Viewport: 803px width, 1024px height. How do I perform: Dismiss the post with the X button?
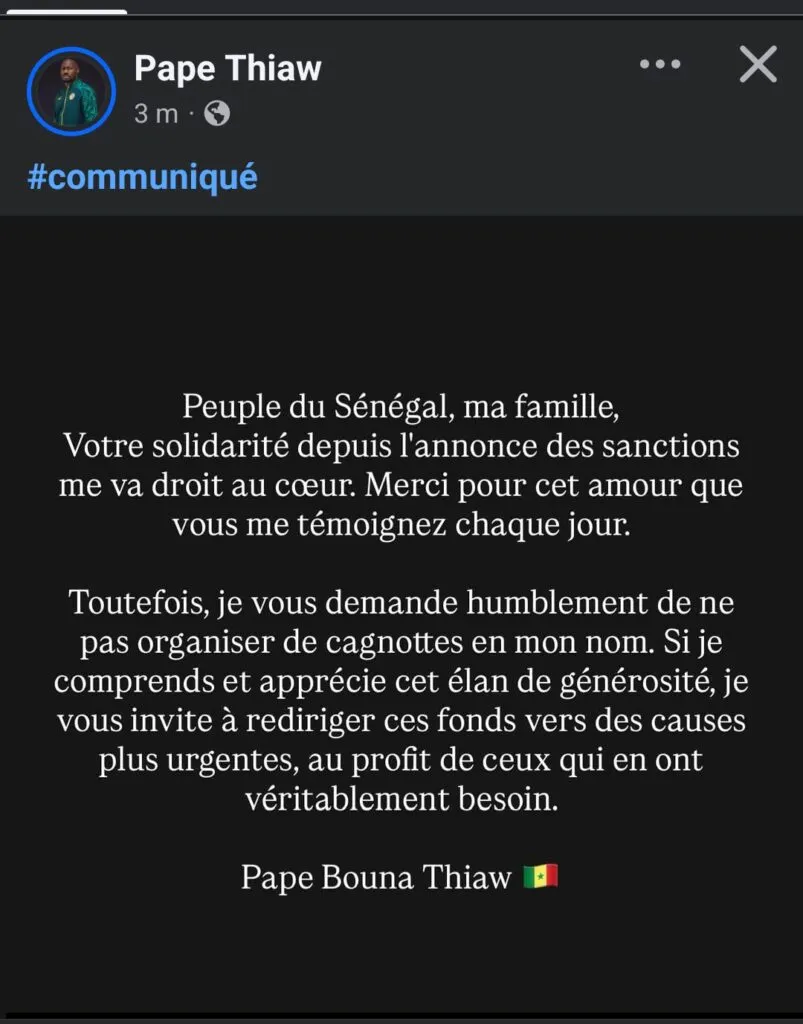757,65
